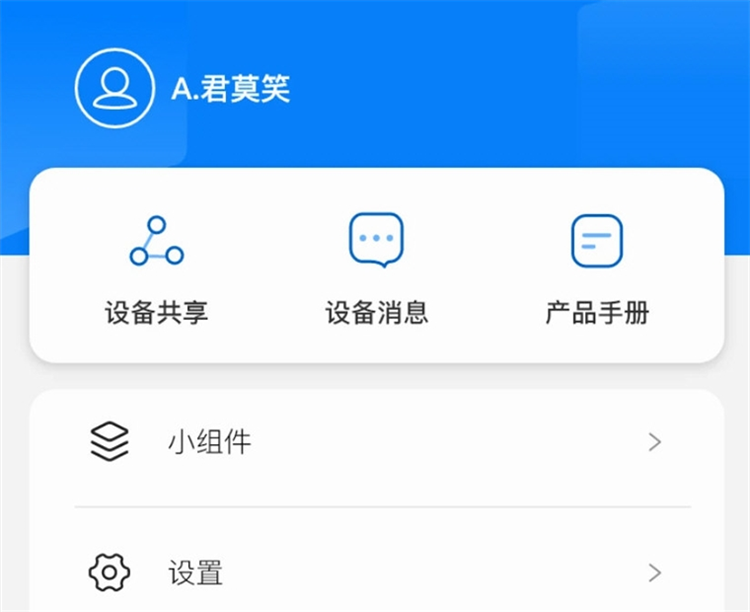The height and width of the screenshot is (612, 750).
Task: Open the 小组件 widgets row
Action: click(376, 442)
